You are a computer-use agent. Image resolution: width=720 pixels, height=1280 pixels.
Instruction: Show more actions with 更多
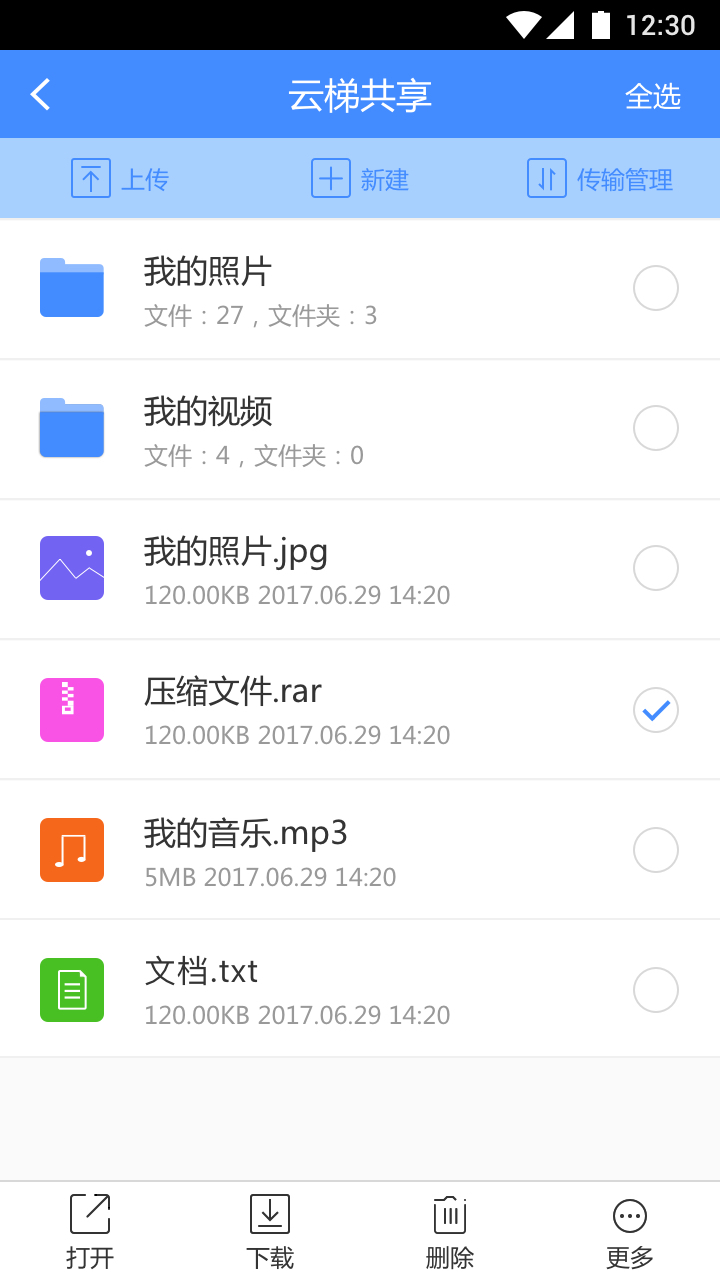(630, 1231)
